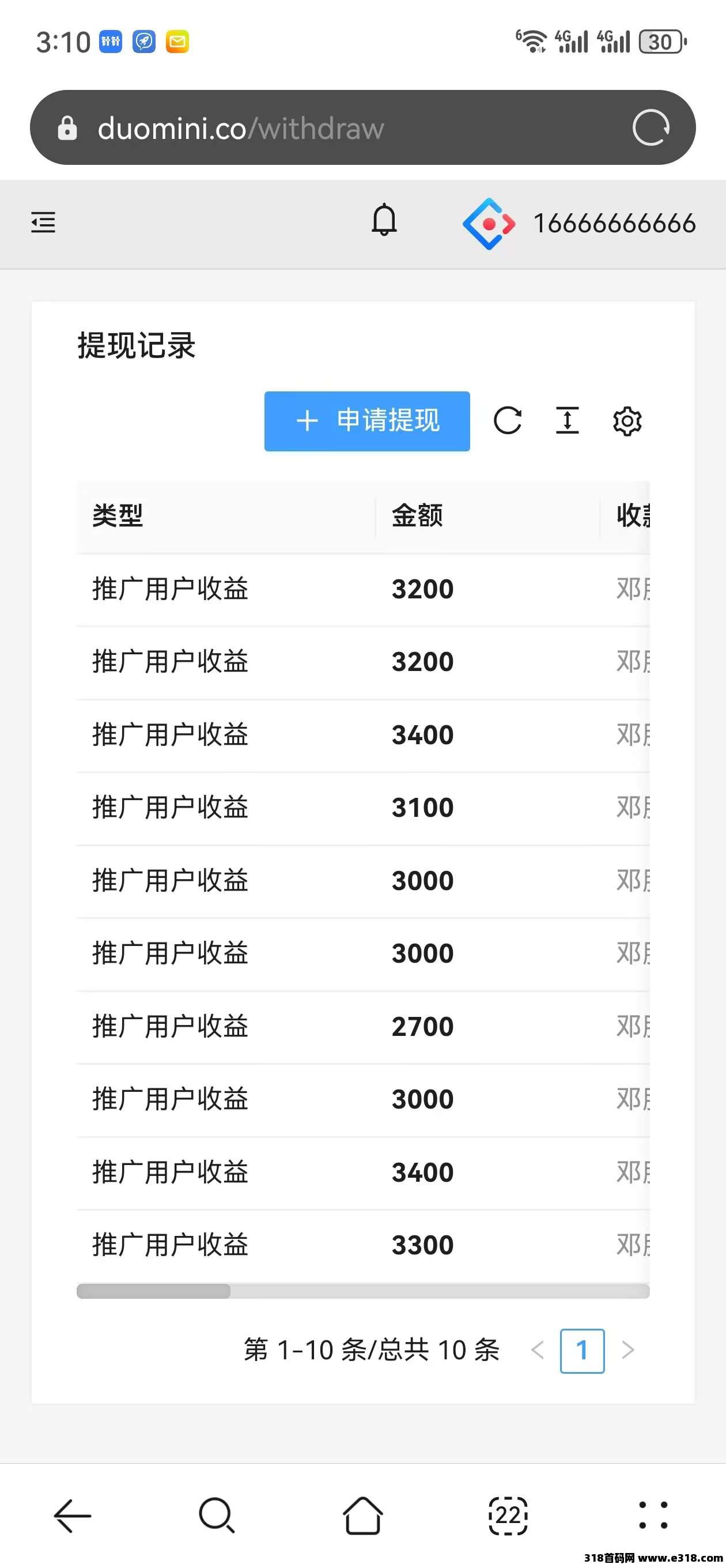Image resolution: width=726 pixels, height=1568 pixels.
Task: Open the browser tabs showing 22
Action: click(508, 1517)
